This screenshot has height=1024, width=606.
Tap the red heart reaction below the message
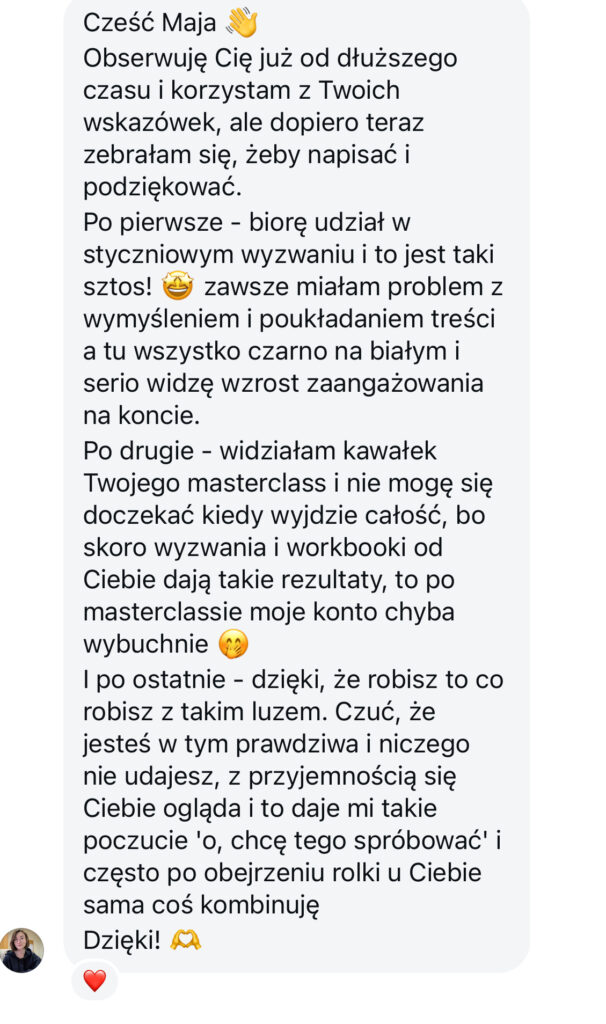click(x=94, y=981)
